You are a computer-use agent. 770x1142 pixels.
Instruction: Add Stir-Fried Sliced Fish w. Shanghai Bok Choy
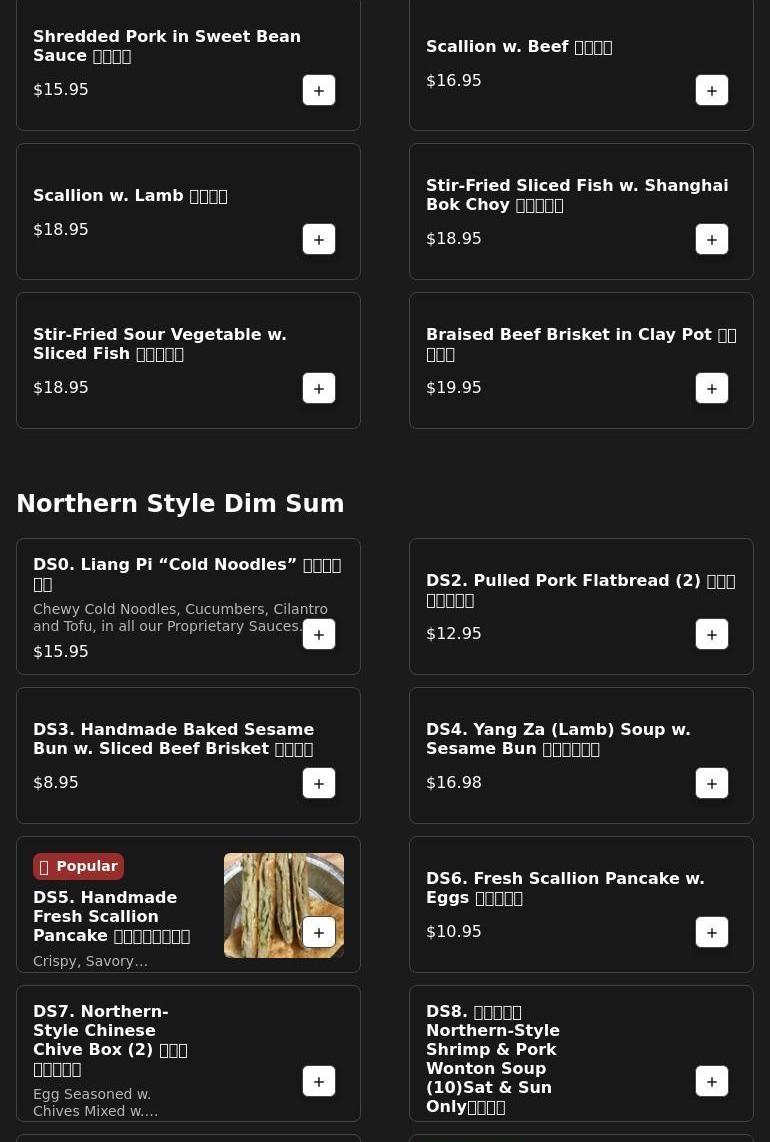tap(712, 239)
